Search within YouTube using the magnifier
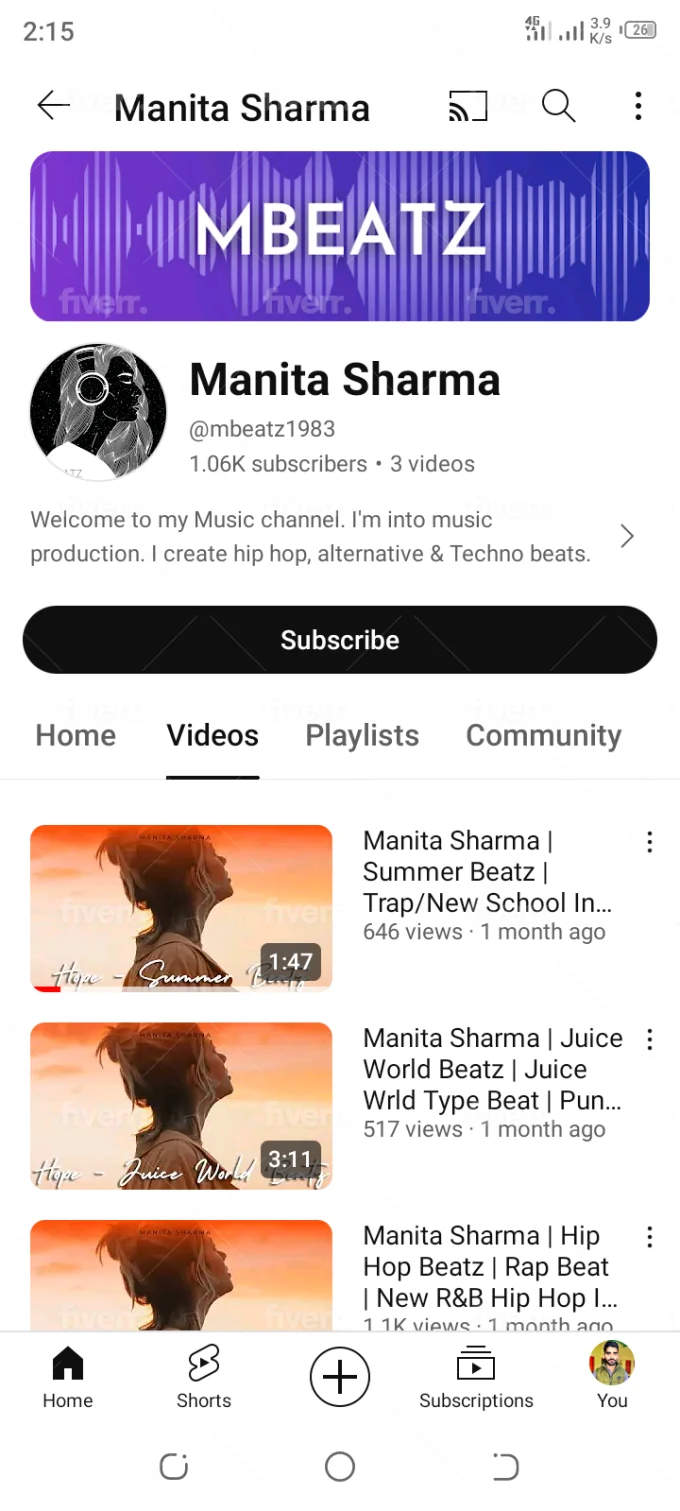The width and height of the screenshot is (680, 1511). (558, 106)
